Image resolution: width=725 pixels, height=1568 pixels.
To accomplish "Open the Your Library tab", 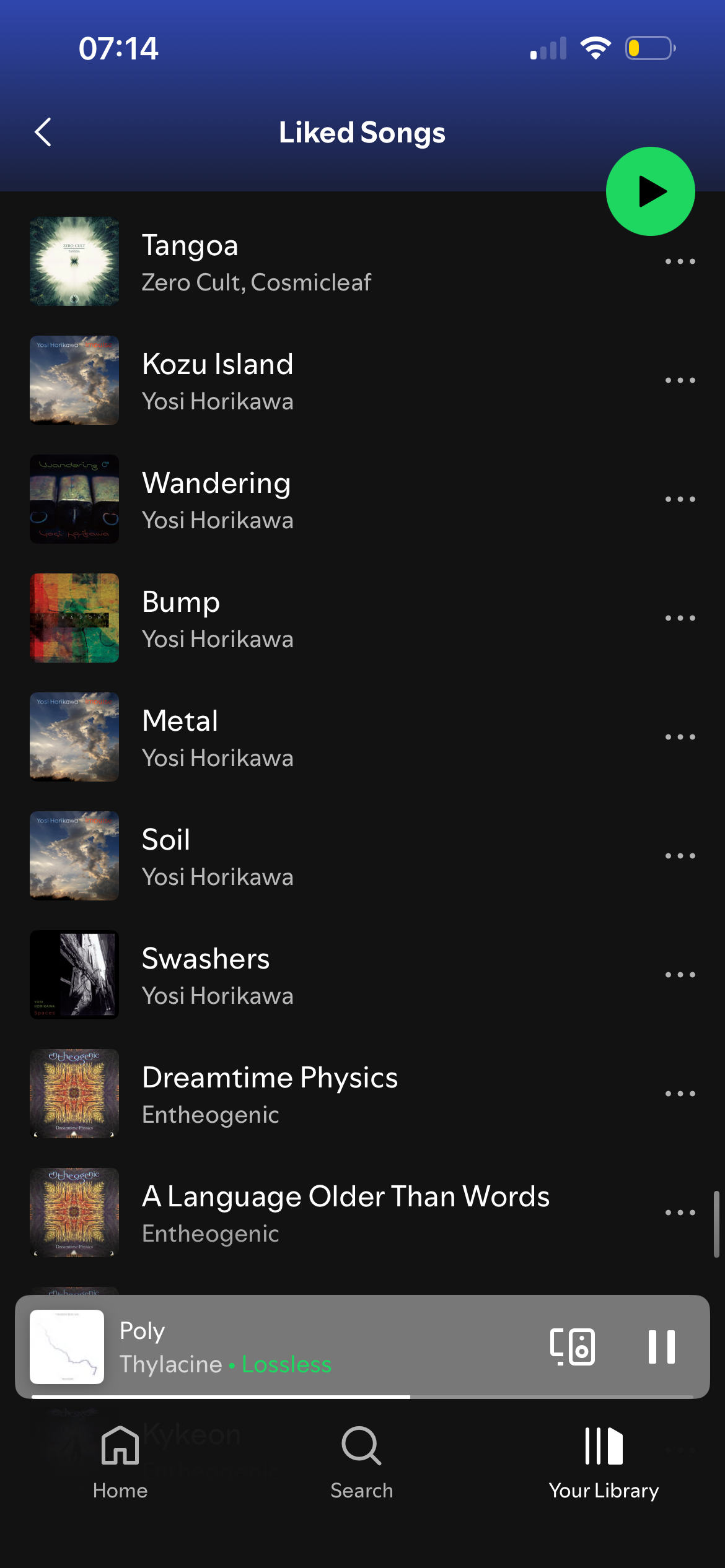I will click(604, 1463).
